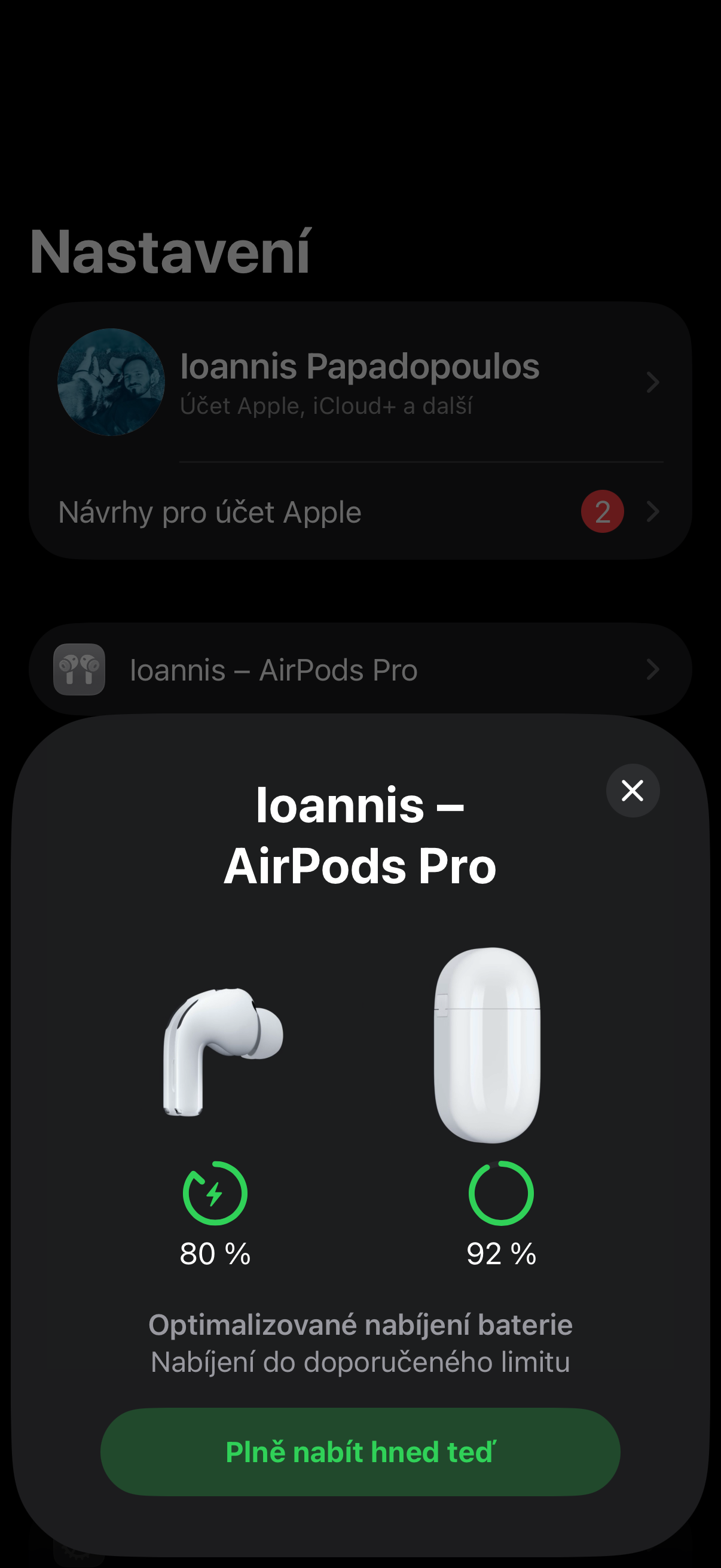
Task: Tap the 80 % battery percentage label
Action: tap(215, 1253)
